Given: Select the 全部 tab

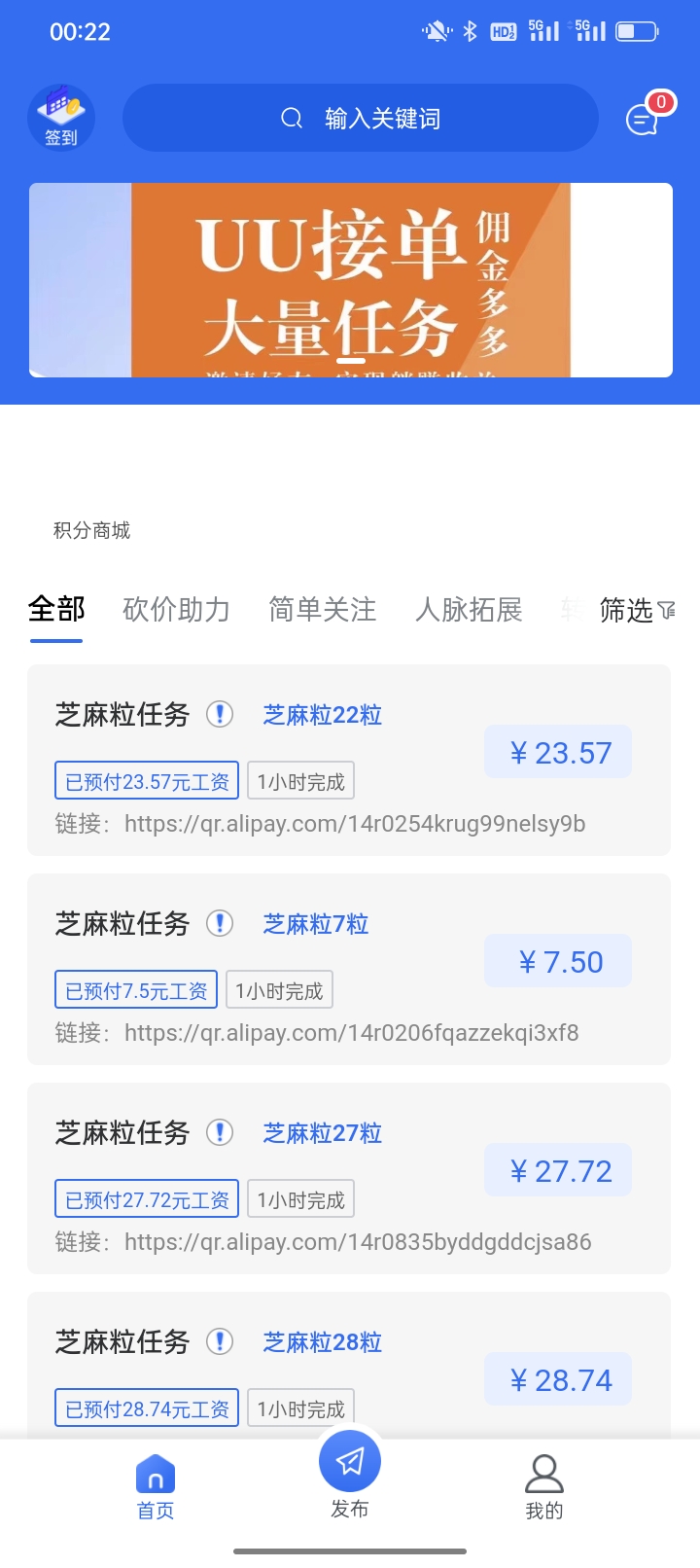Looking at the screenshot, I should pyautogui.click(x=56, y=609).
